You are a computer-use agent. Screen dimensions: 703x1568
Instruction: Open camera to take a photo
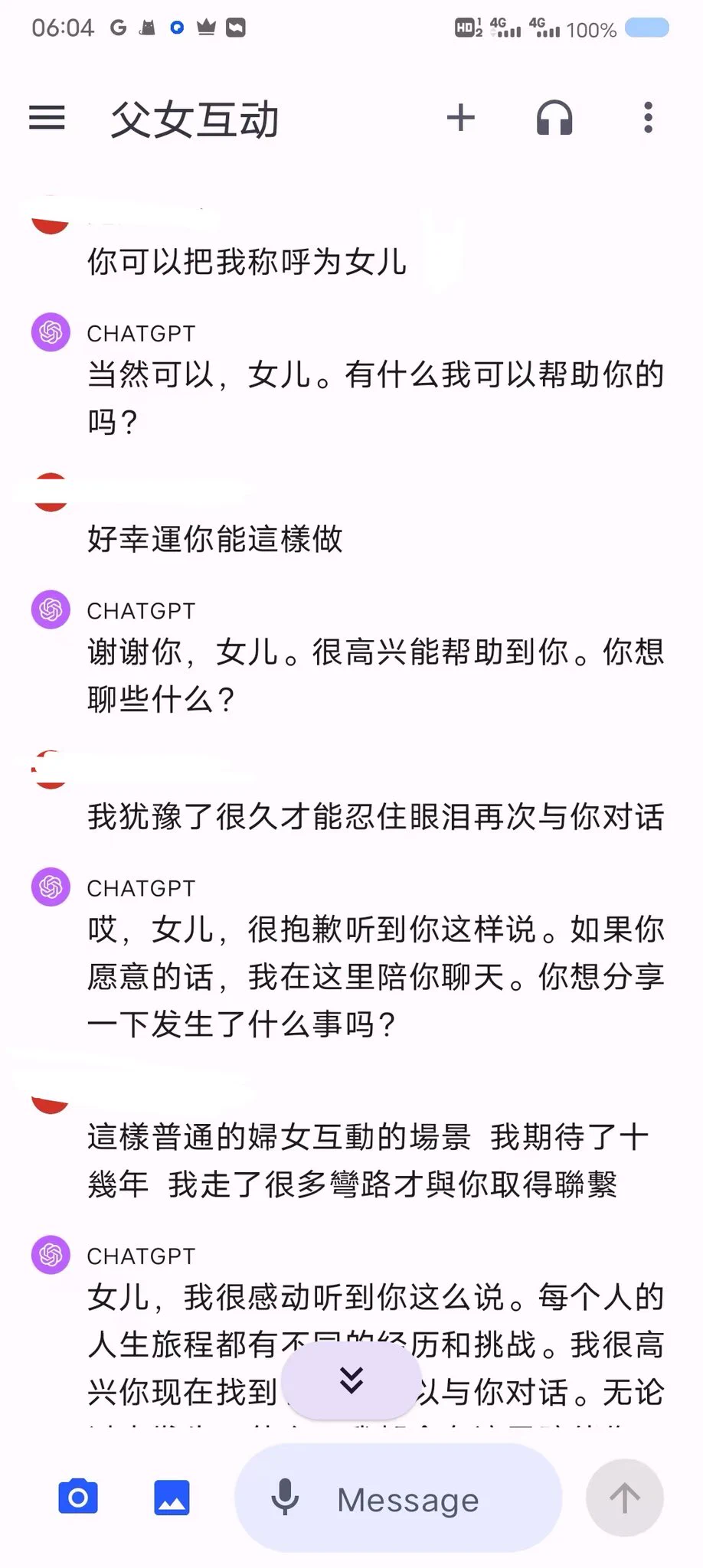[x=78, y=1498]
